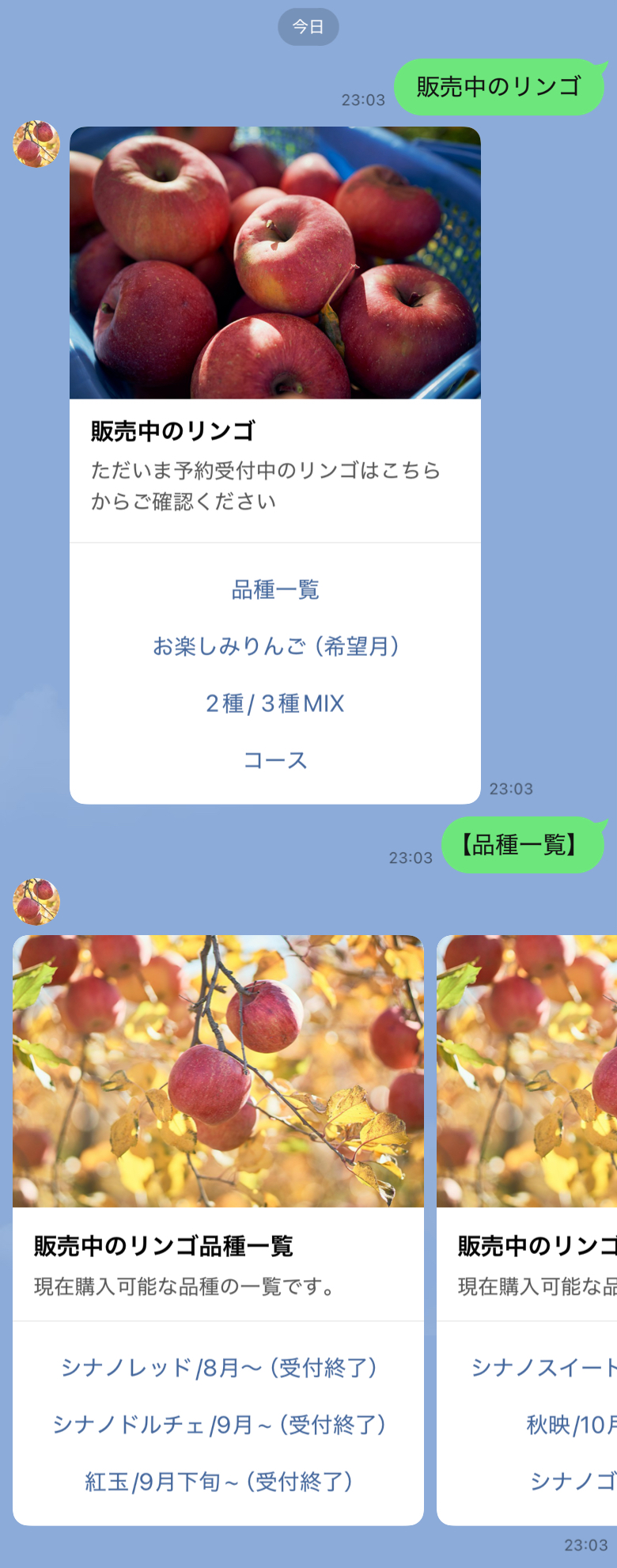Select お楽しみりんご（希望月）option
The image size is (617, 1568).
275,647
